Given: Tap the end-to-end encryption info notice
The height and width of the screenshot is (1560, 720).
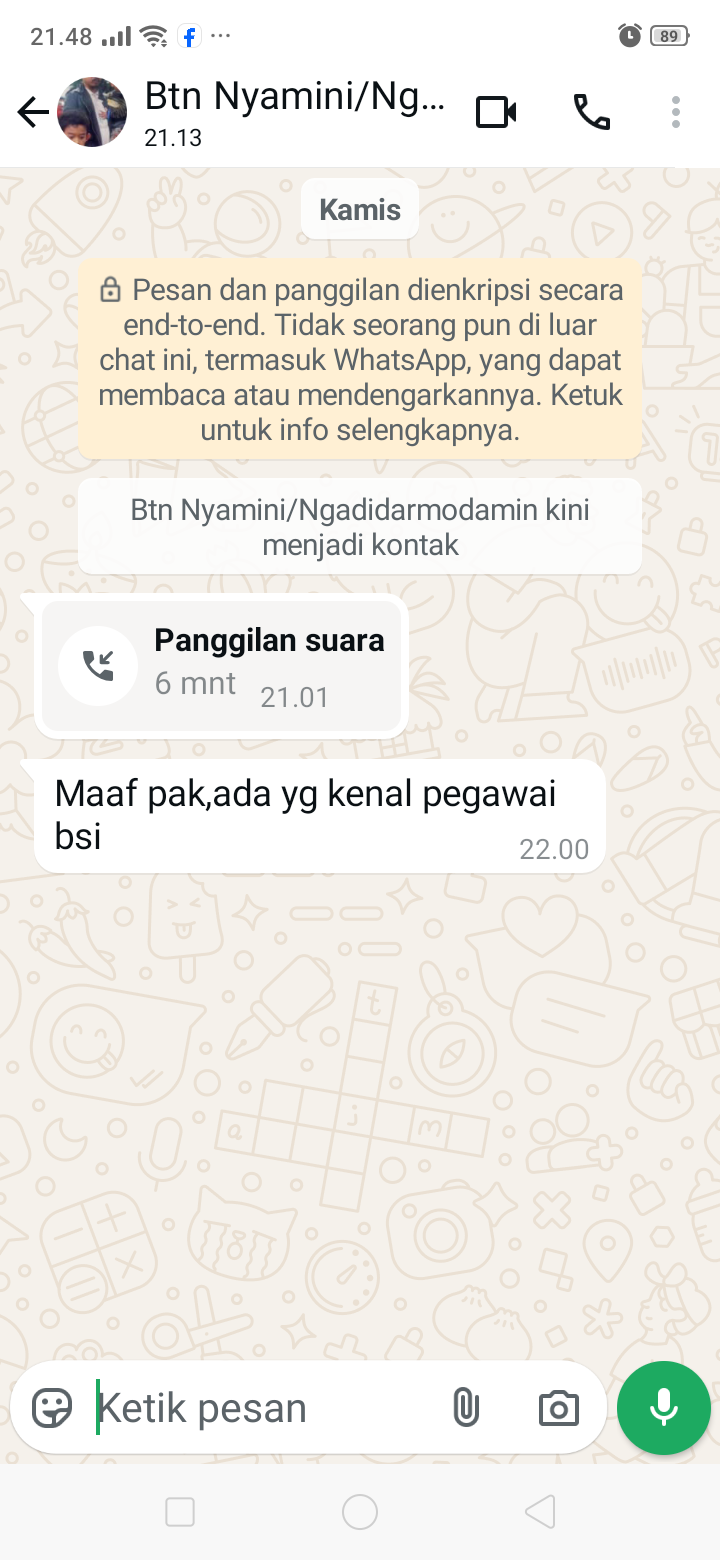Looking at the screenshot, I should [x=360, y=360].
